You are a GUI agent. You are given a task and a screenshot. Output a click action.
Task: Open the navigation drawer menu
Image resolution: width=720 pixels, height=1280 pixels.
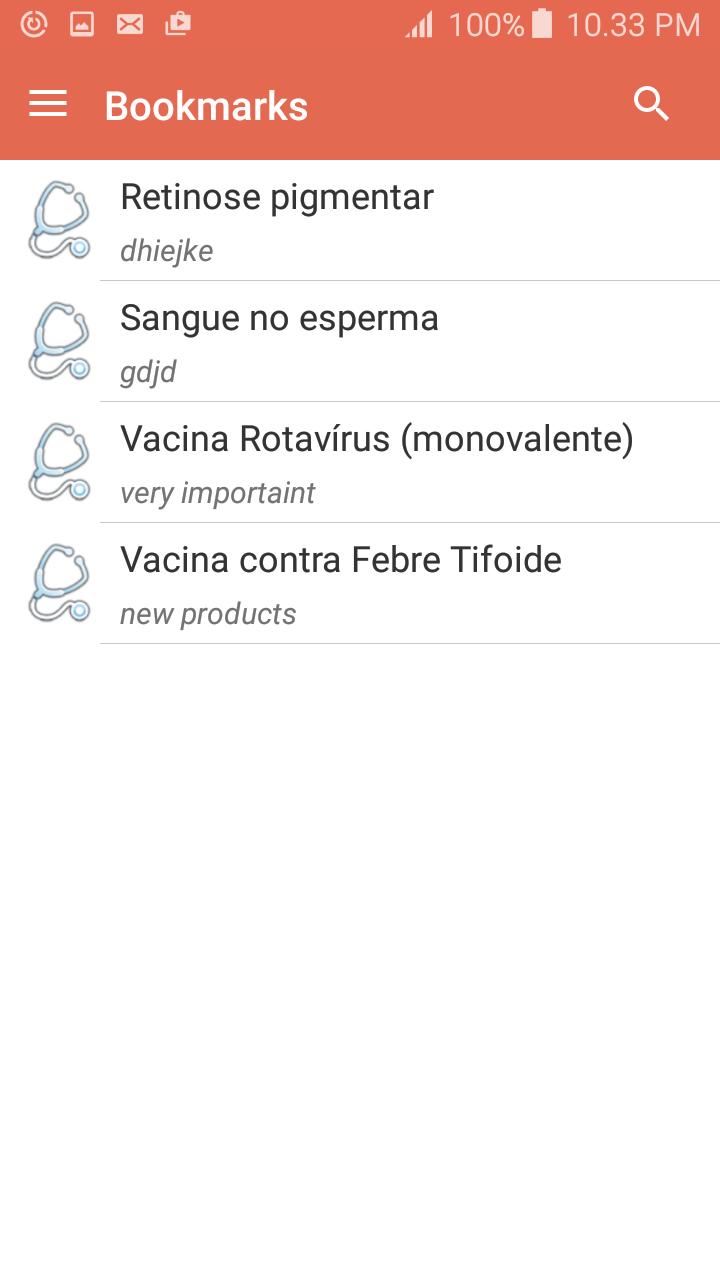[x=48, y=104]
